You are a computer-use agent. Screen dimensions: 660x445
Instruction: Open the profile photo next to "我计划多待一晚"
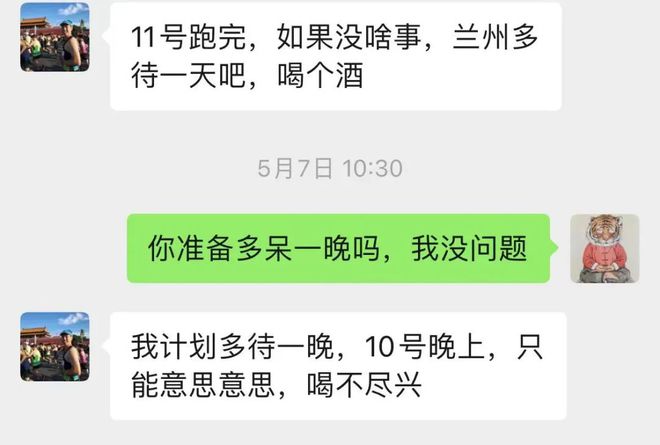(54, 346)
